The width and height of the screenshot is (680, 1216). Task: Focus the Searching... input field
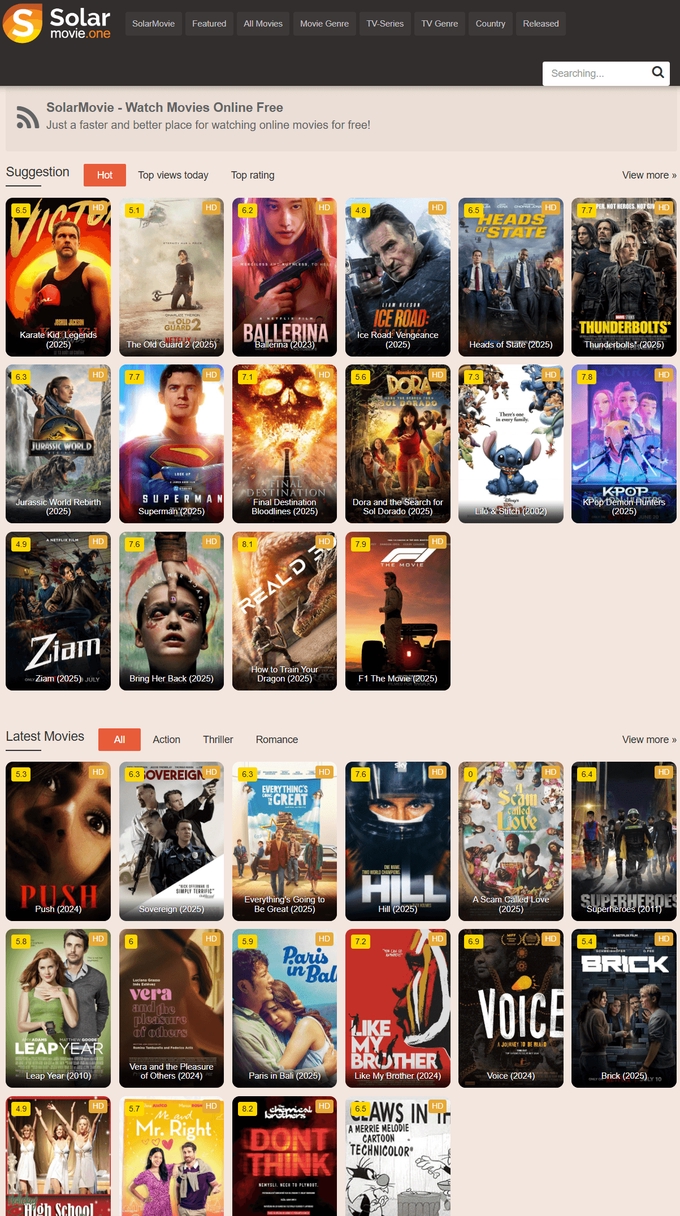pyautogui.click(x=594, y=73)
